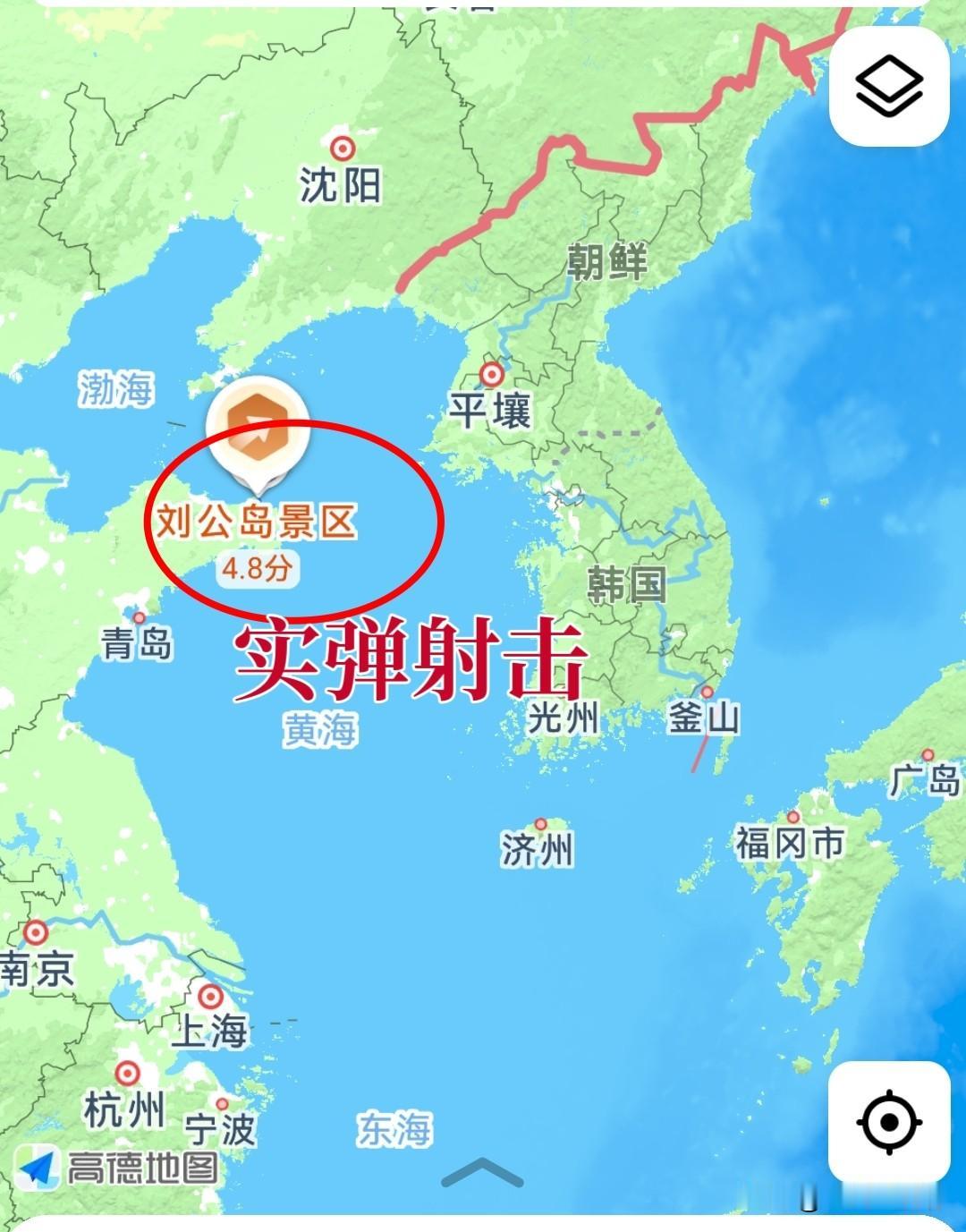Screen dimensions: 966x1232
Task: Open the map layers switcher icon
Action: (x=889, y=86)
